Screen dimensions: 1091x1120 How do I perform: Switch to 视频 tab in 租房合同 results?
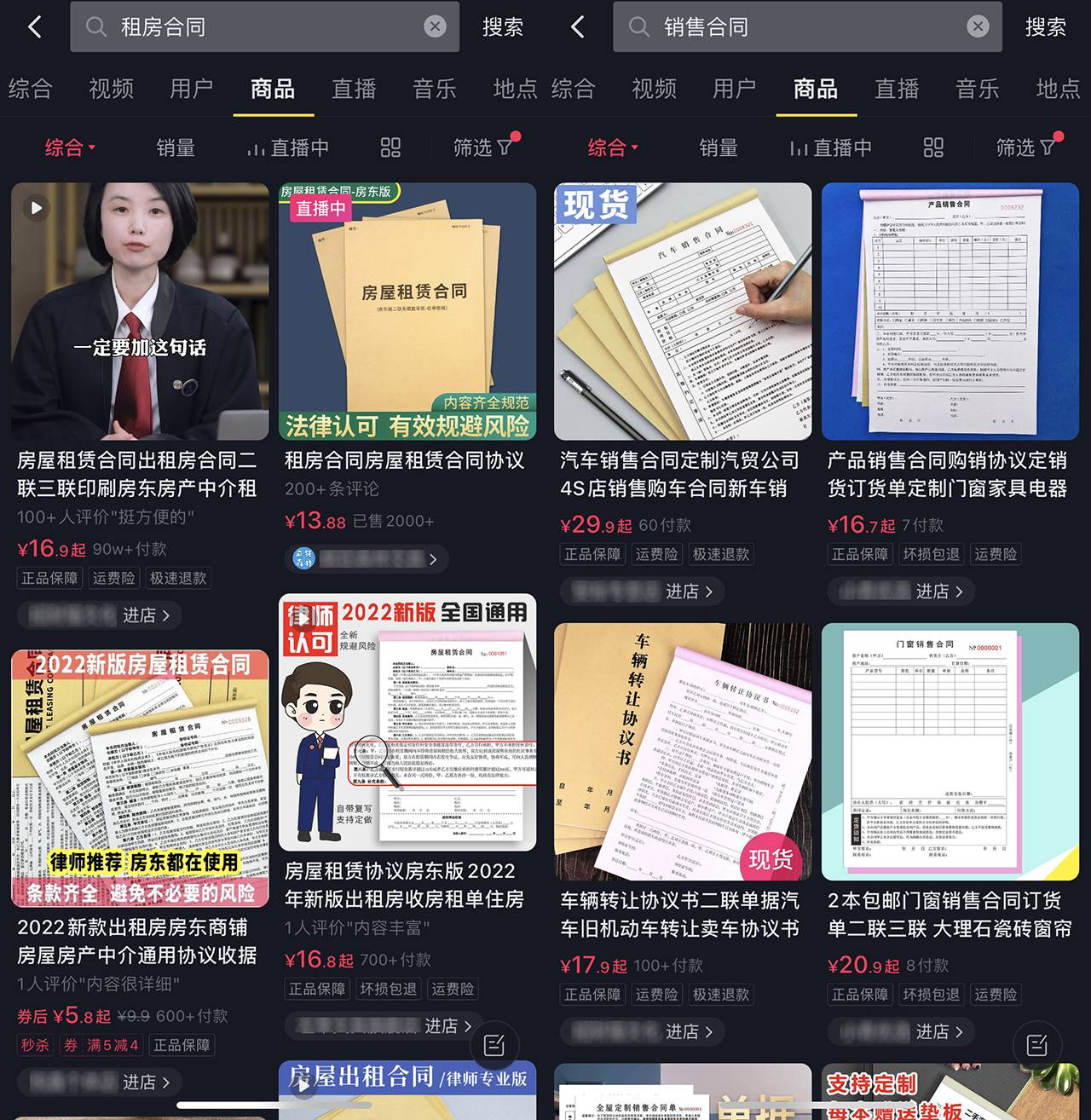111,89
